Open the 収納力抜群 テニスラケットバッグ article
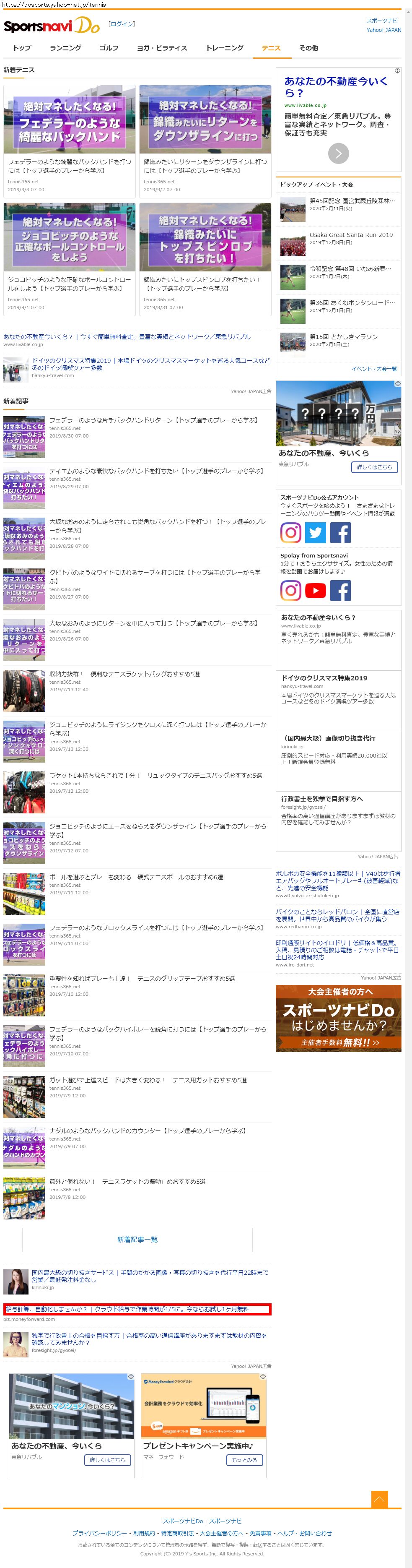Image resolution: width=412 pixels, height=1568 pixels. tap(124, 674)
